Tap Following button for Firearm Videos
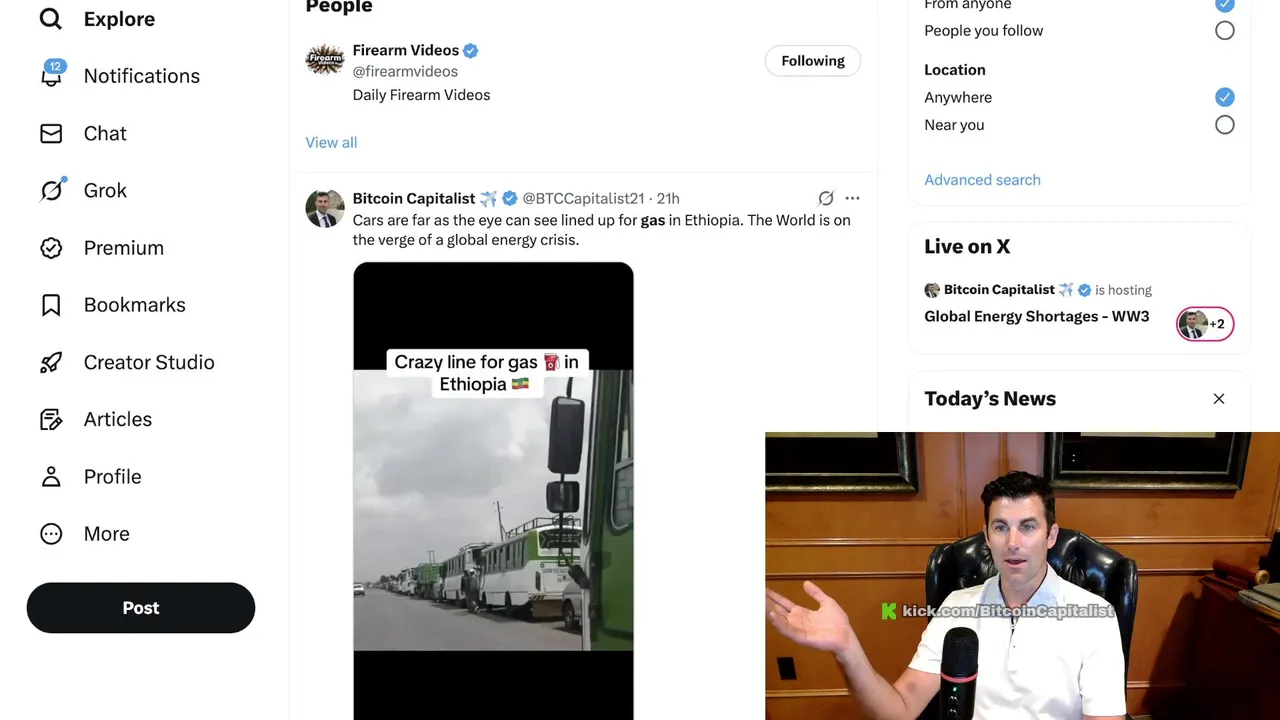This screenshot has height=720, width=1280. (x=812, y=61)
